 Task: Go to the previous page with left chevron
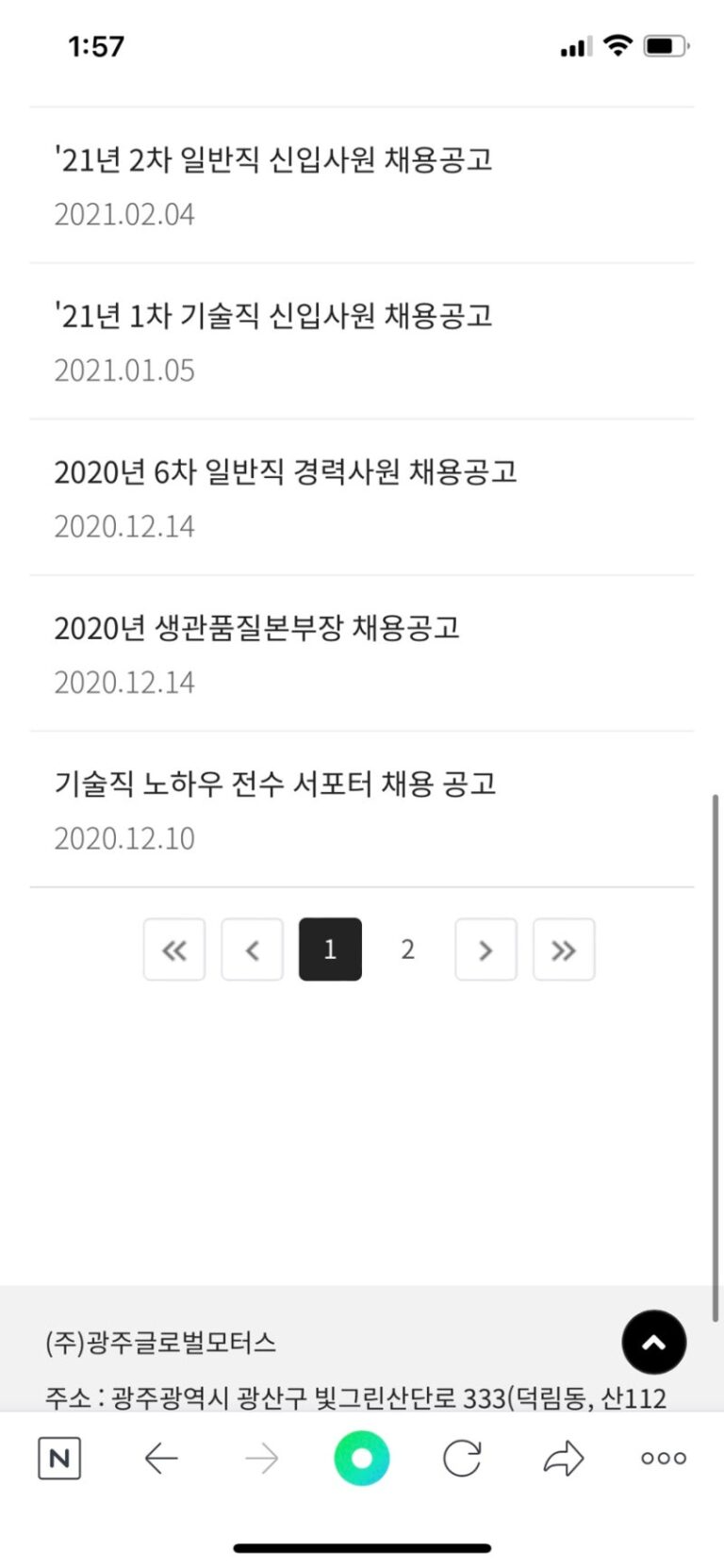tap(252, 949)
